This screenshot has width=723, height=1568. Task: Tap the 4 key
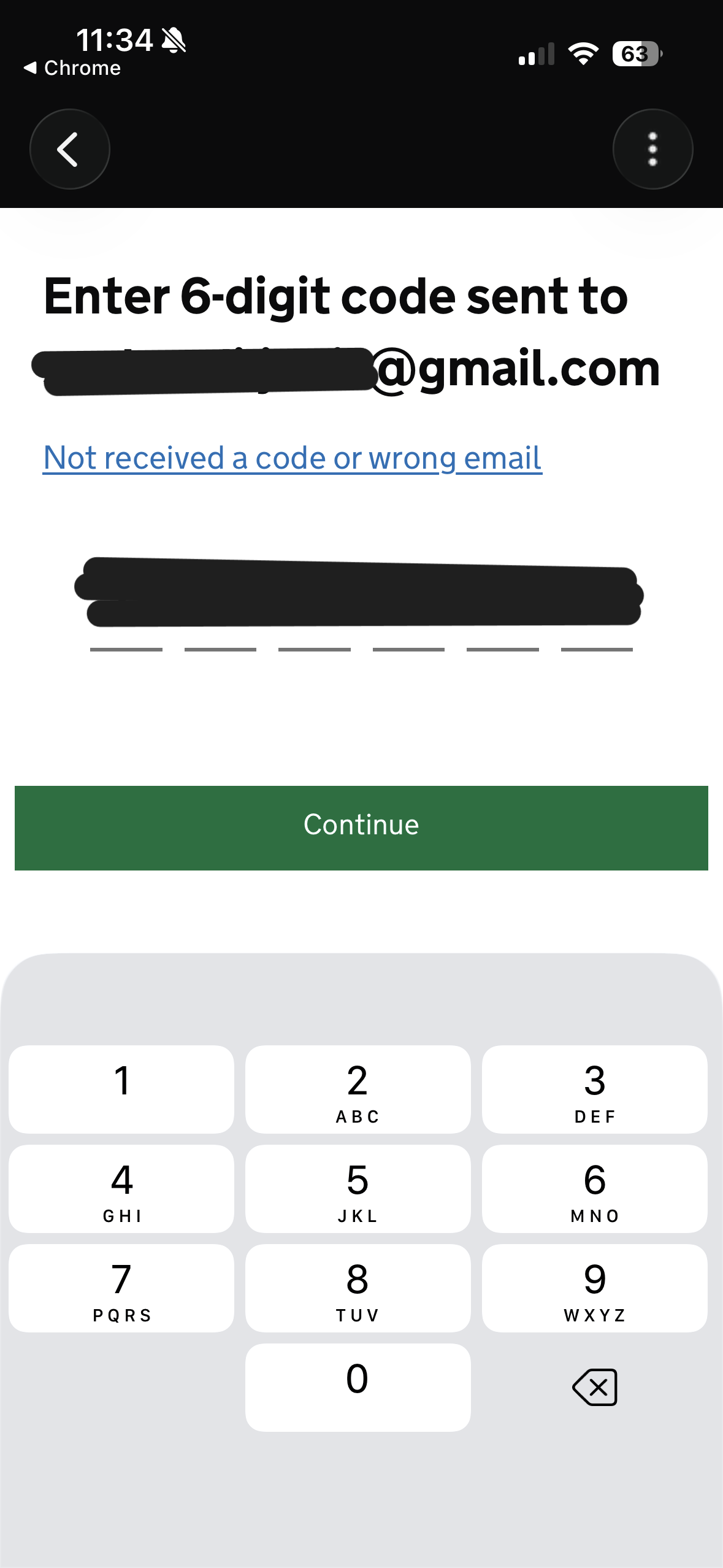coord(121,1188)
